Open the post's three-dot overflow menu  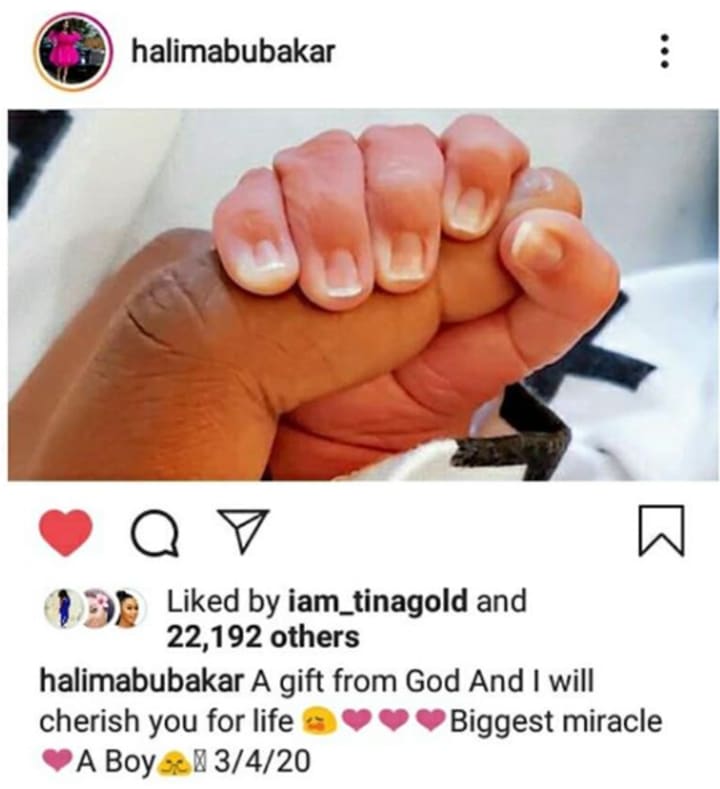point(663,51)
